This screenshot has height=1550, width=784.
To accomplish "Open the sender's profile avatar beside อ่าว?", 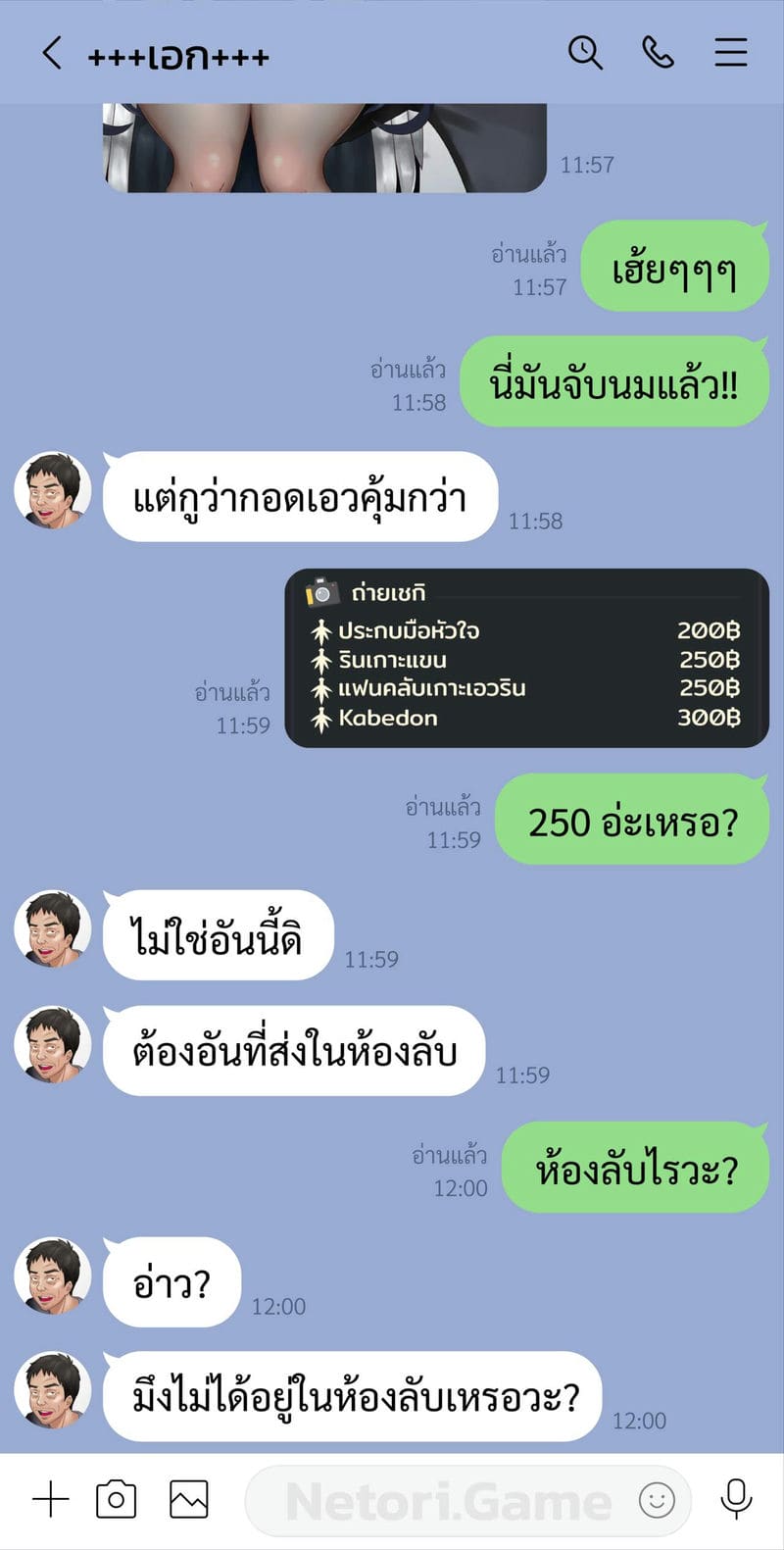I will pos(53,1275).
